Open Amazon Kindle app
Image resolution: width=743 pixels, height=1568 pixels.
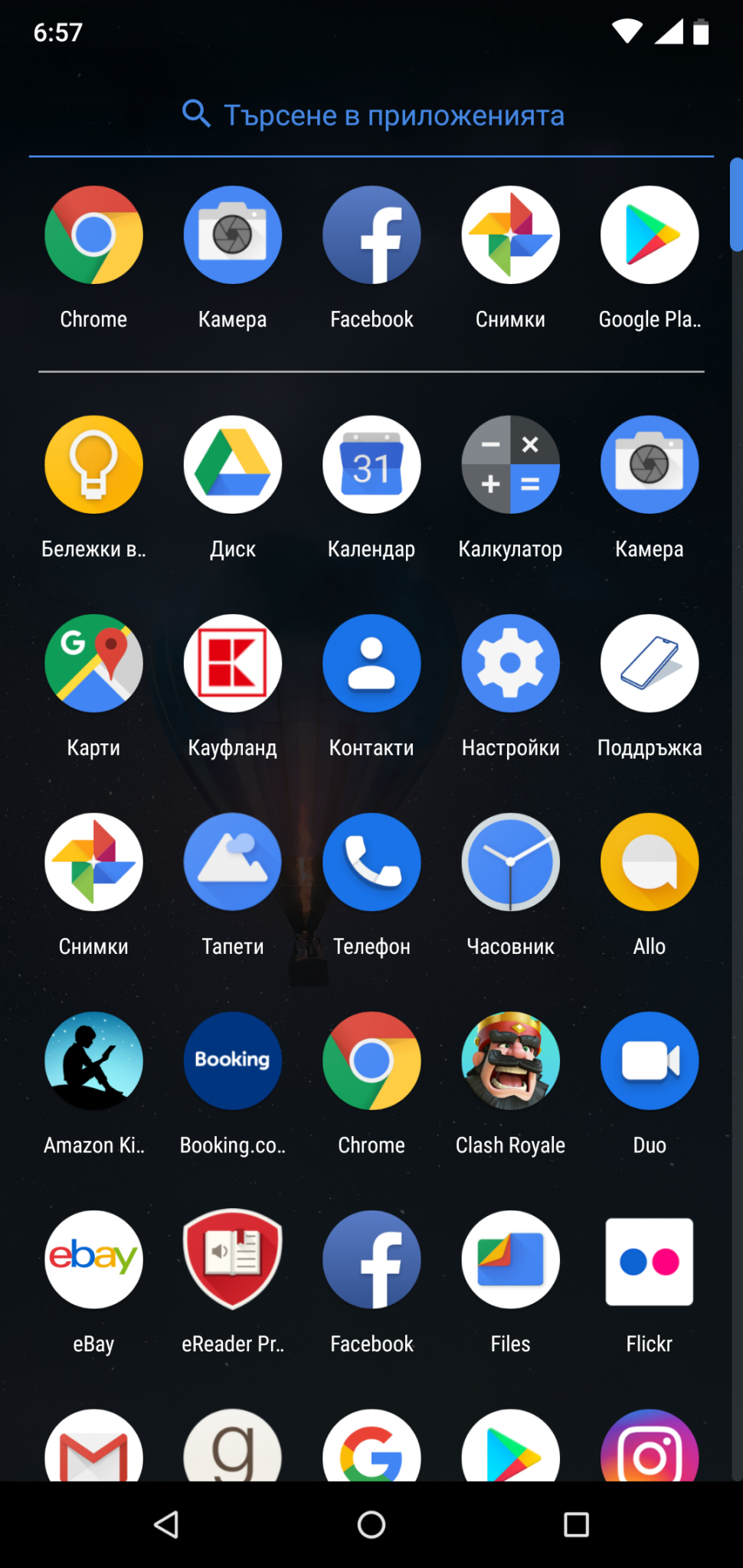(93, 1061)
